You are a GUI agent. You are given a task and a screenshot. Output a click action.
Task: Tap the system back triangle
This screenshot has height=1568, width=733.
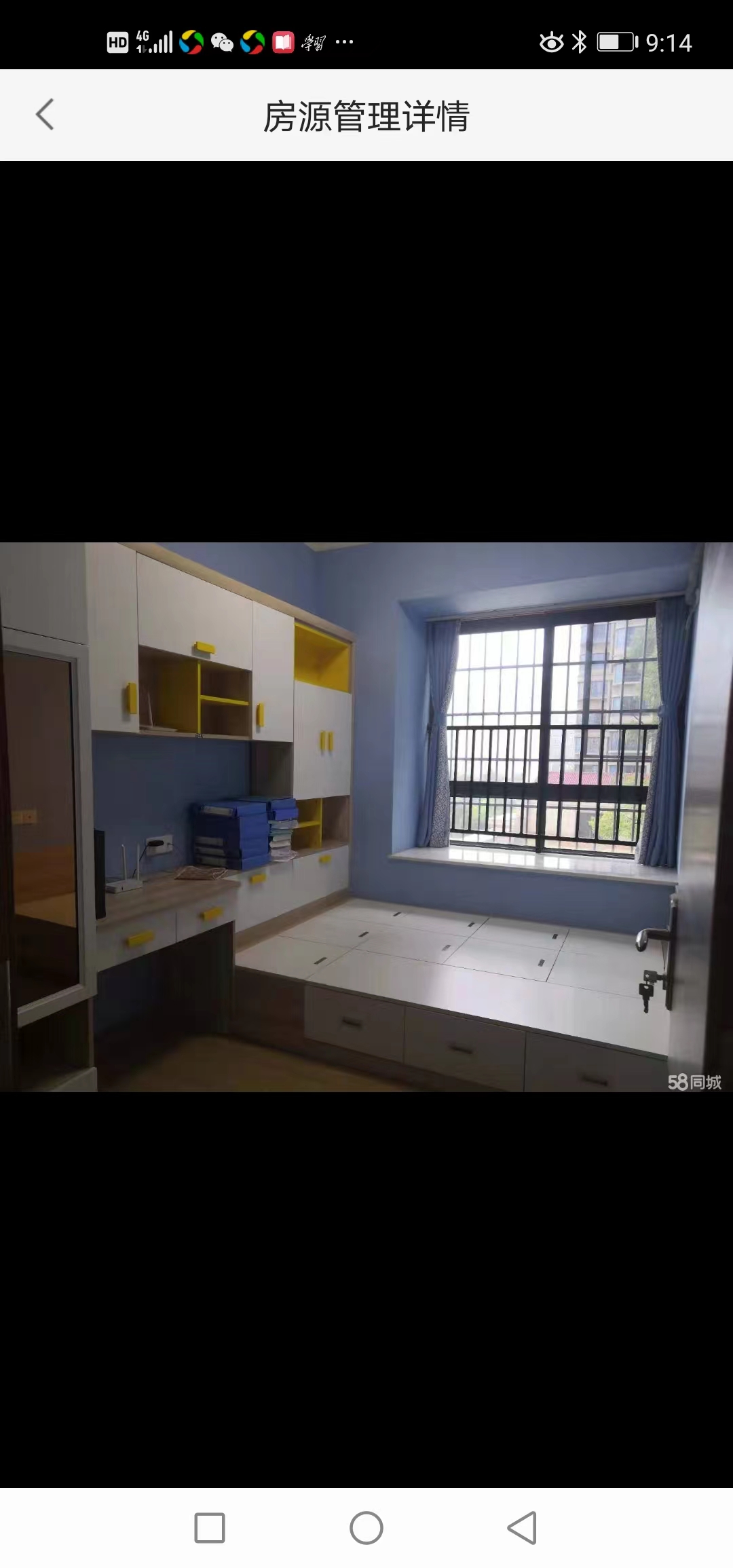click(x=523, y=1528)
